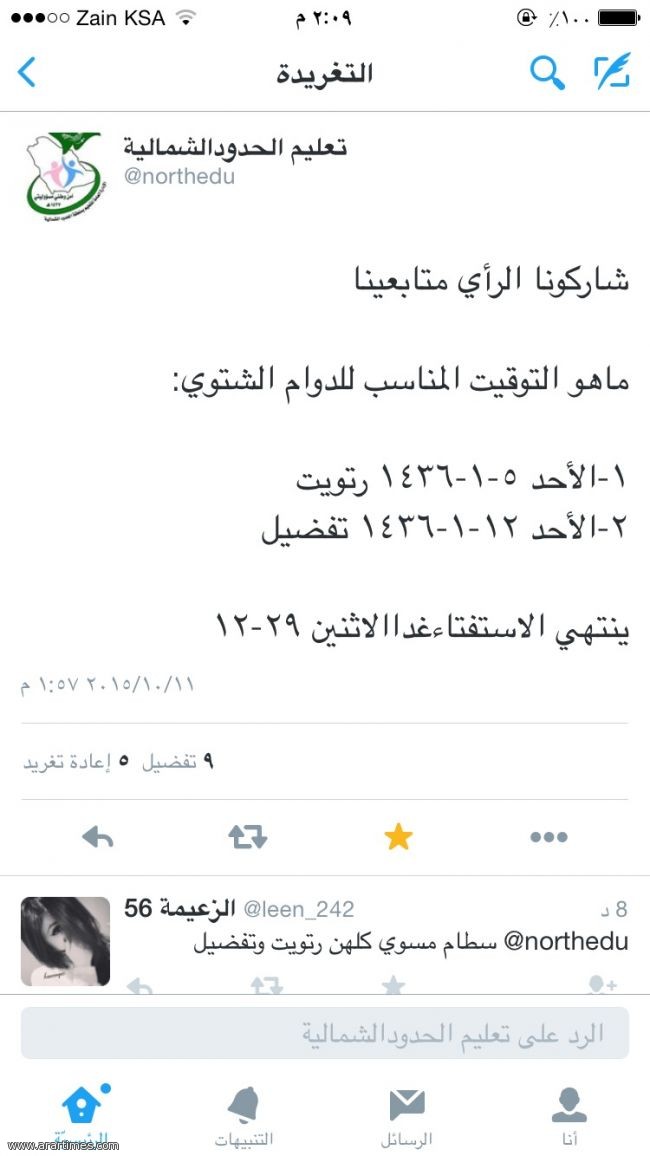Tap the reply field to تعليم الحدودالشمالية

325,1033
